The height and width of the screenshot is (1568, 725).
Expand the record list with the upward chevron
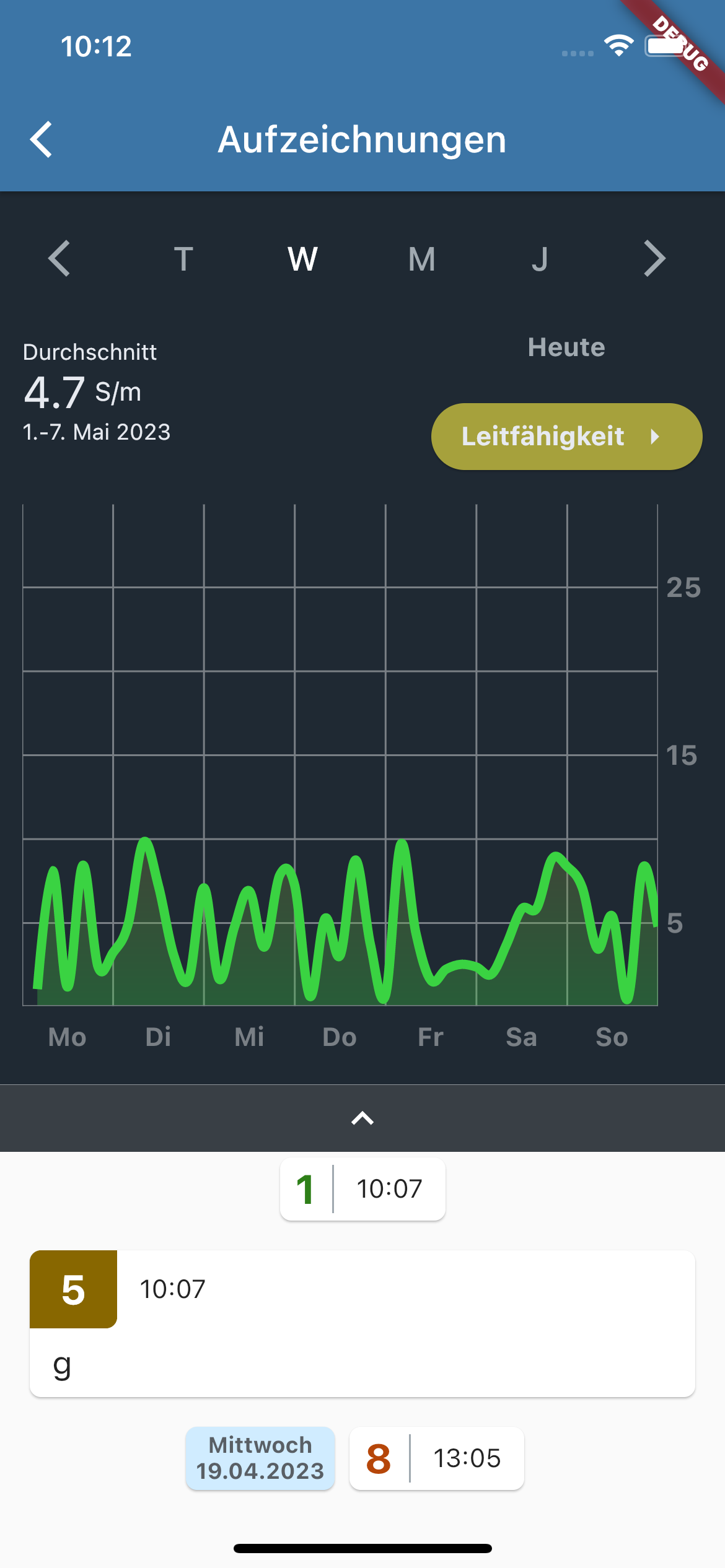coord(362,1118)
